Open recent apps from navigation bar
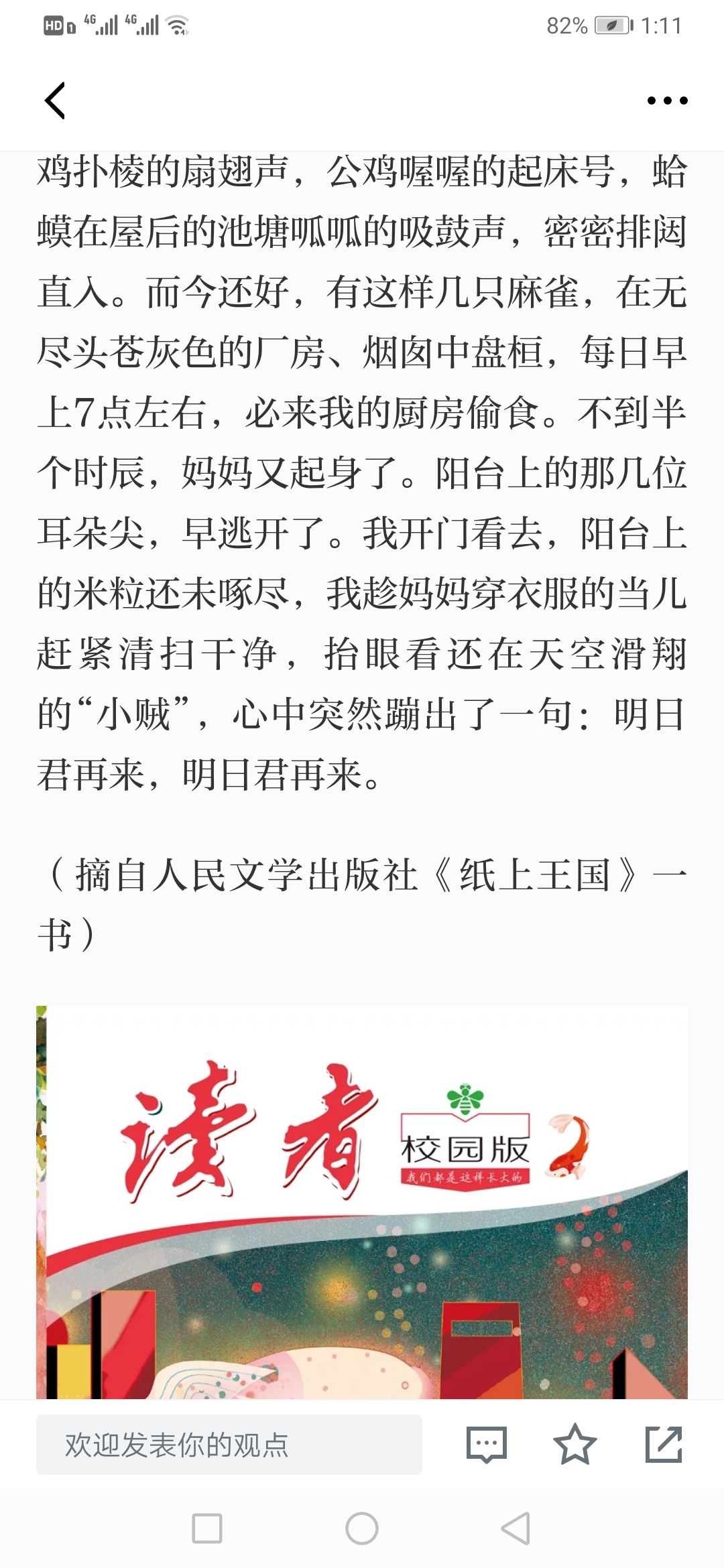The height and width of the screenshot is (1568, 724). [x=207, y=1528]
